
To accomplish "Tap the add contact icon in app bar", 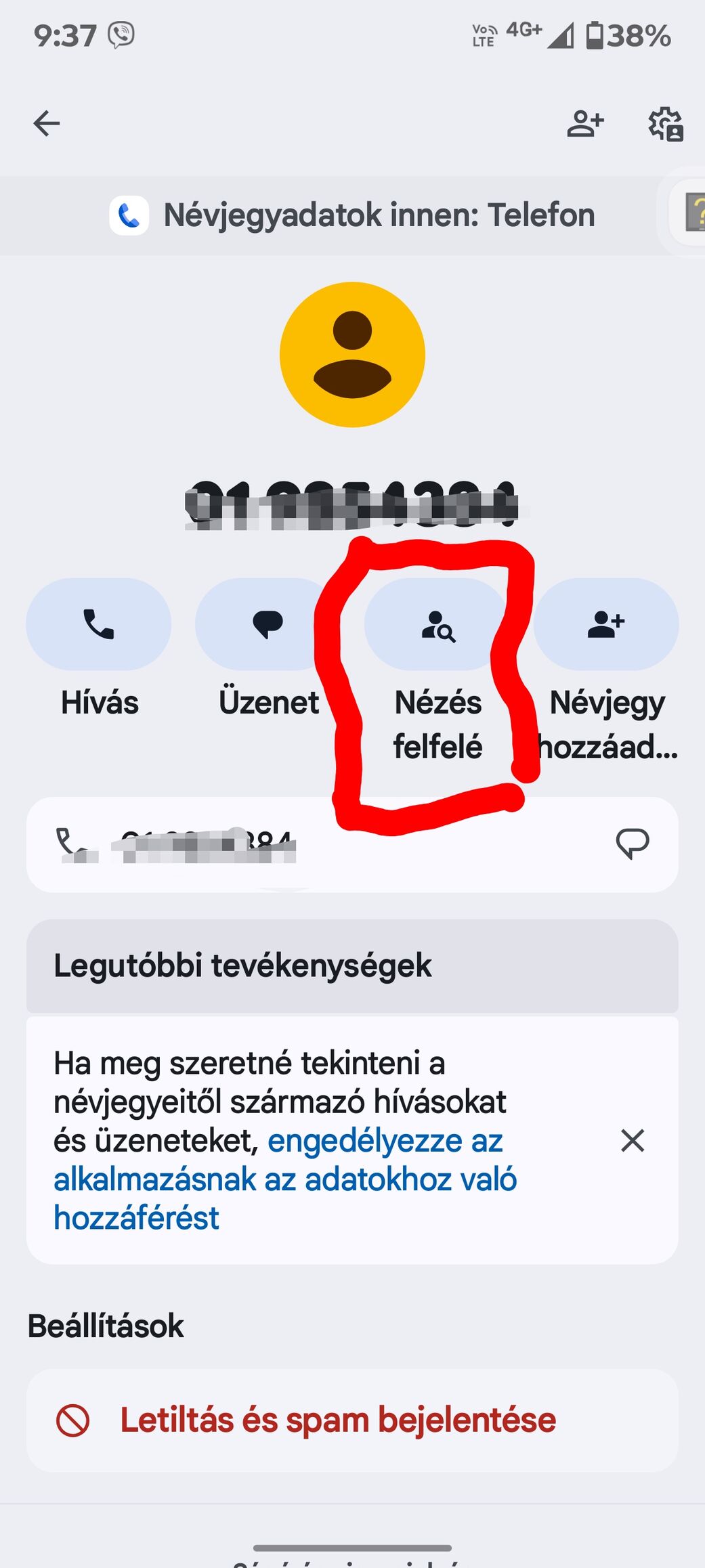I will 585,123.
